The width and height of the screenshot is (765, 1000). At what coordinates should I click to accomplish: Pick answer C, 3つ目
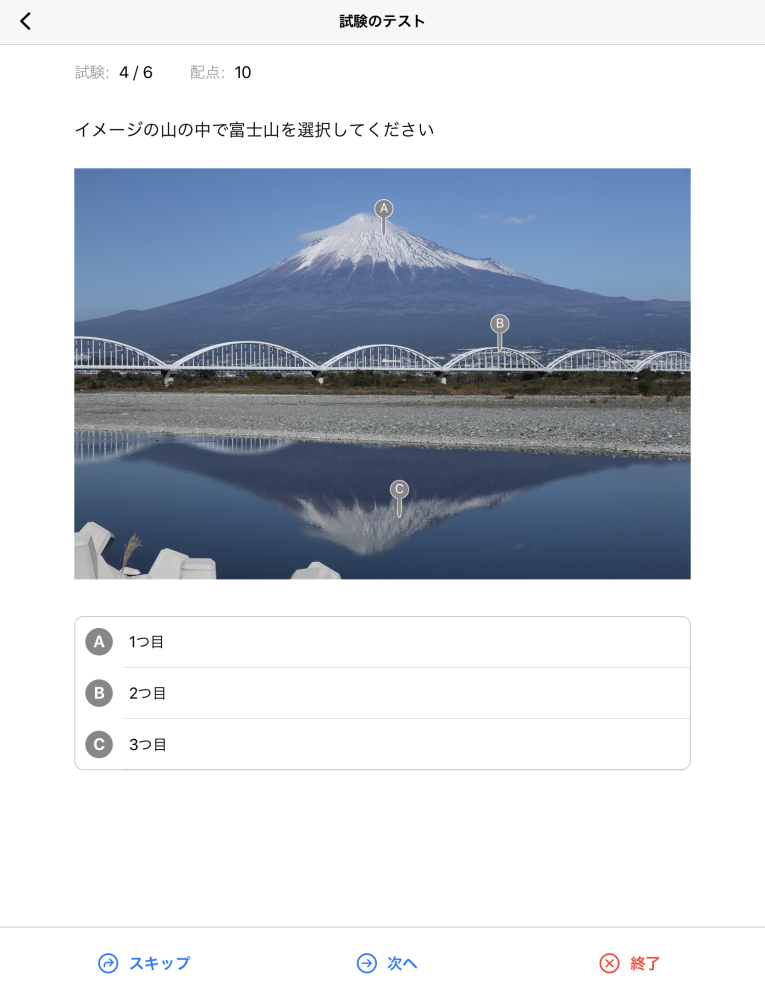tap(382, 745)
